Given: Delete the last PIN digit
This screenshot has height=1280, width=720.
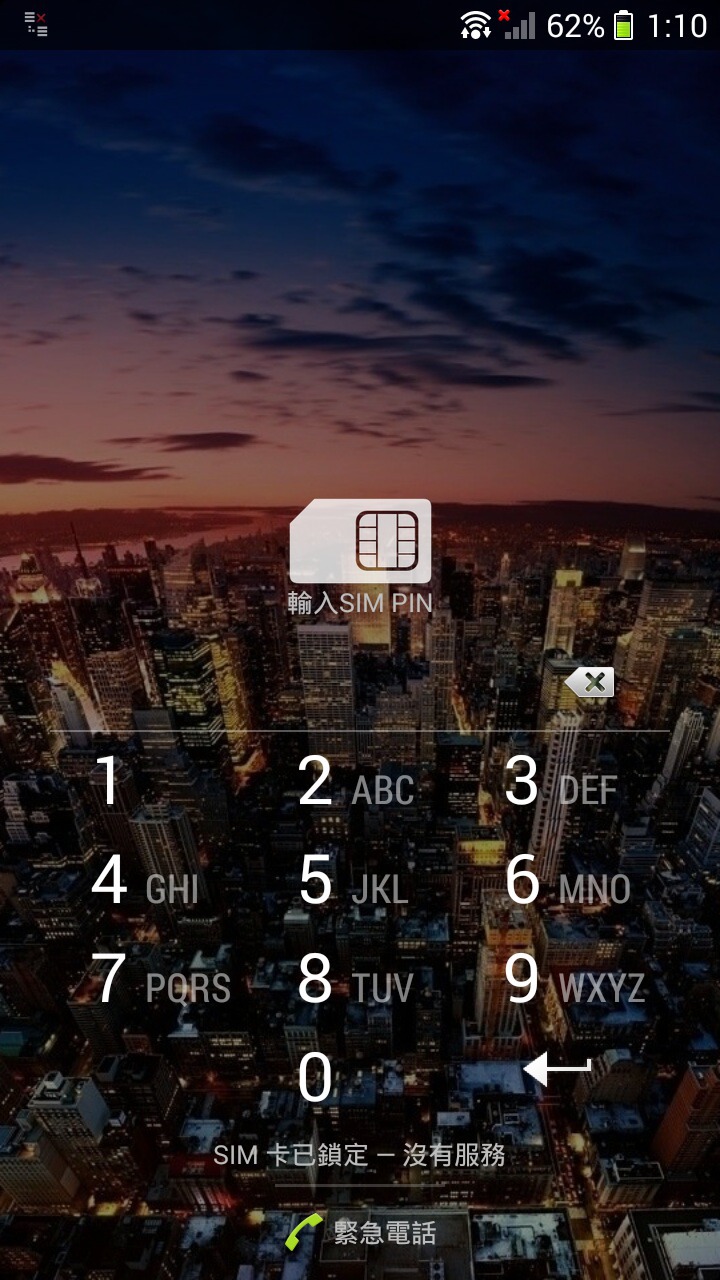Looking at the screenshot, I should [x=589, y=684].
